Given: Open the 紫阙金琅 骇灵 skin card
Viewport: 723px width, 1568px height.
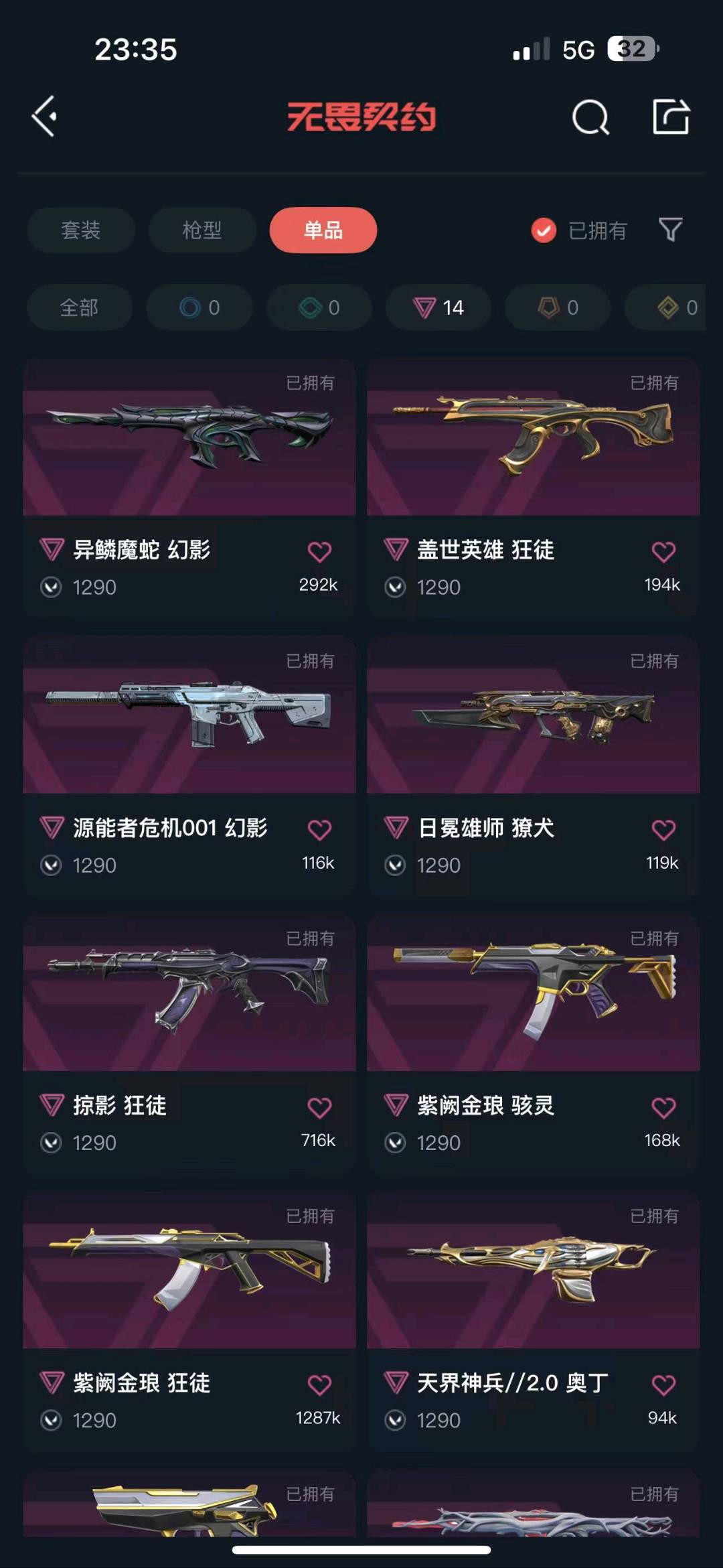Looking at the screenshot, I should [x=534, y=1043].
